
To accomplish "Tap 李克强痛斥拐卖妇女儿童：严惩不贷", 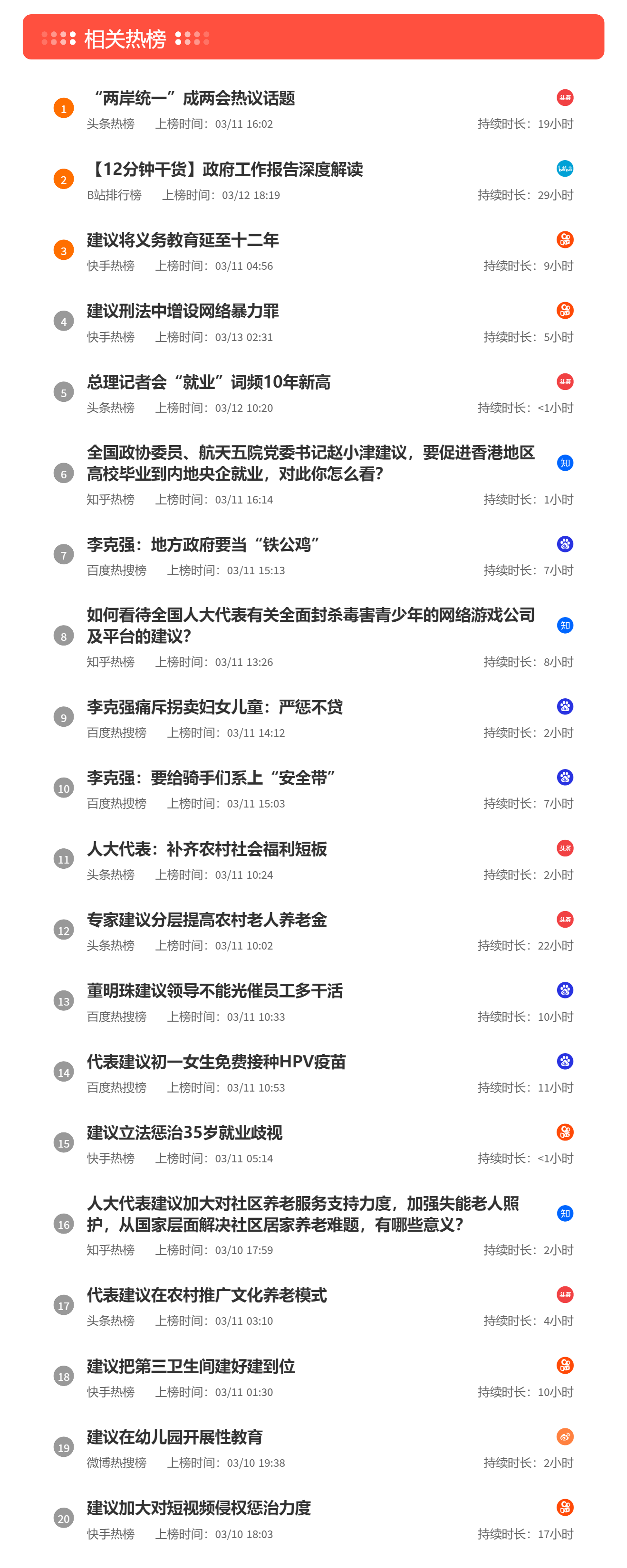I will coord(214,707).
